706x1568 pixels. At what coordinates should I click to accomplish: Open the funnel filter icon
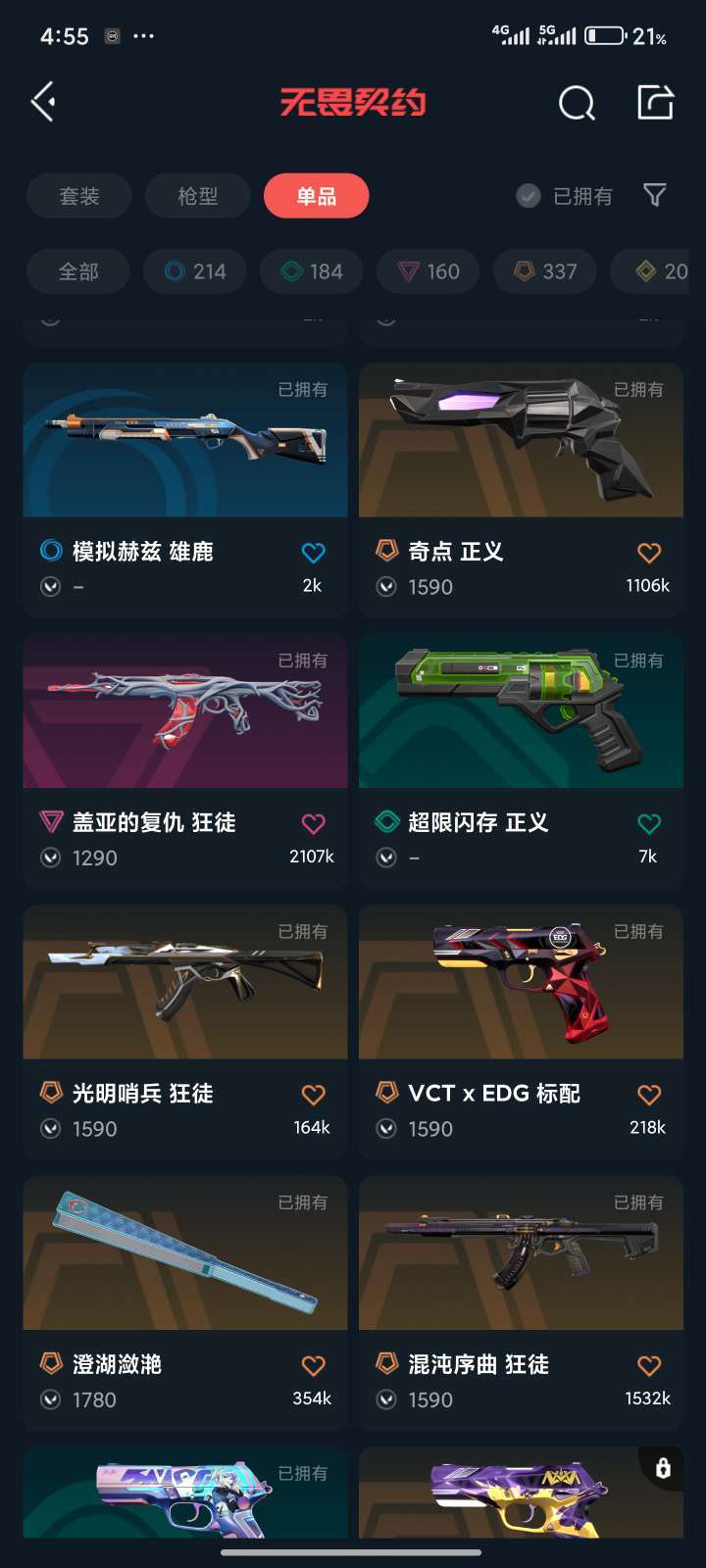pyautogui.click(x=655, y=195)
